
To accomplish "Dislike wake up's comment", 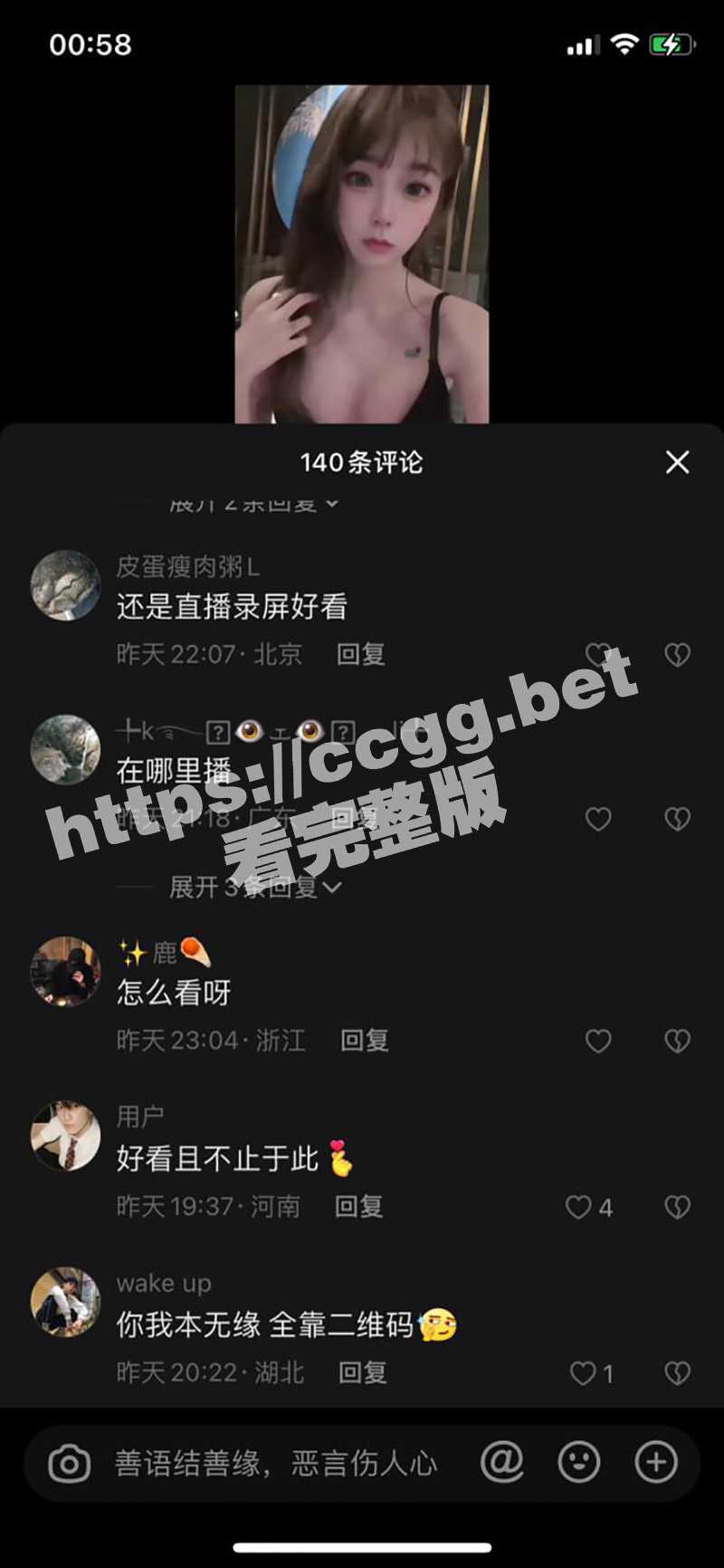I will point(677,1373).
